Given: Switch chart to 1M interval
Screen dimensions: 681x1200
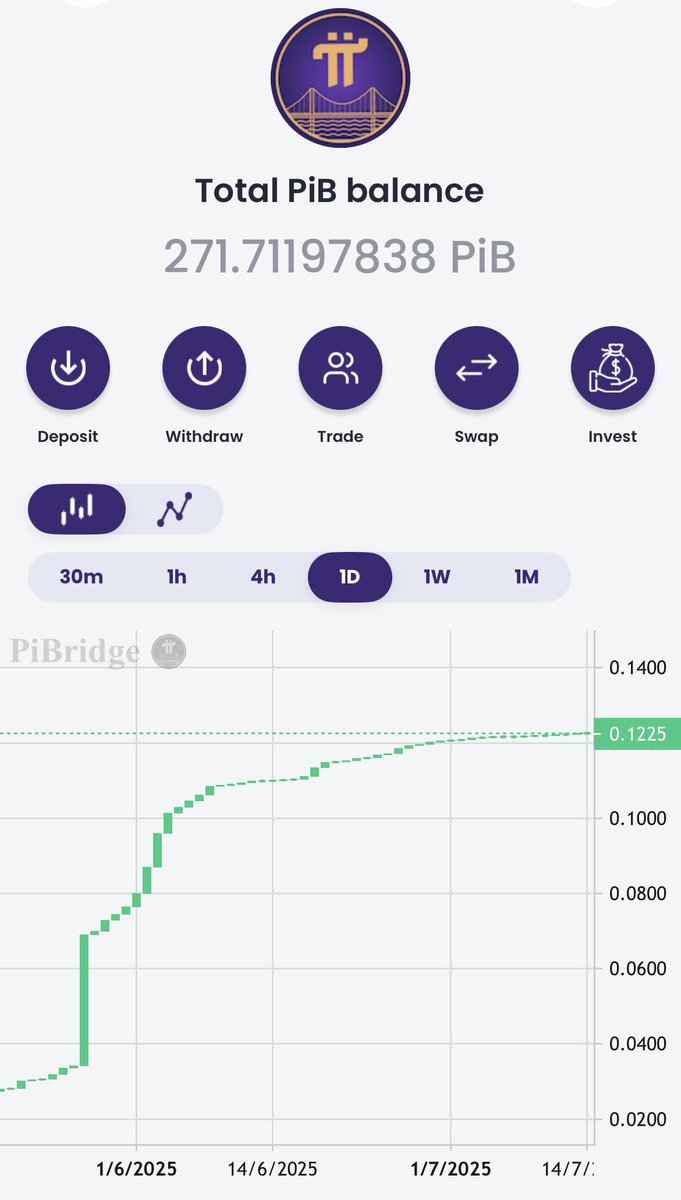Looking at the screenshot, I should pos(526,577).
